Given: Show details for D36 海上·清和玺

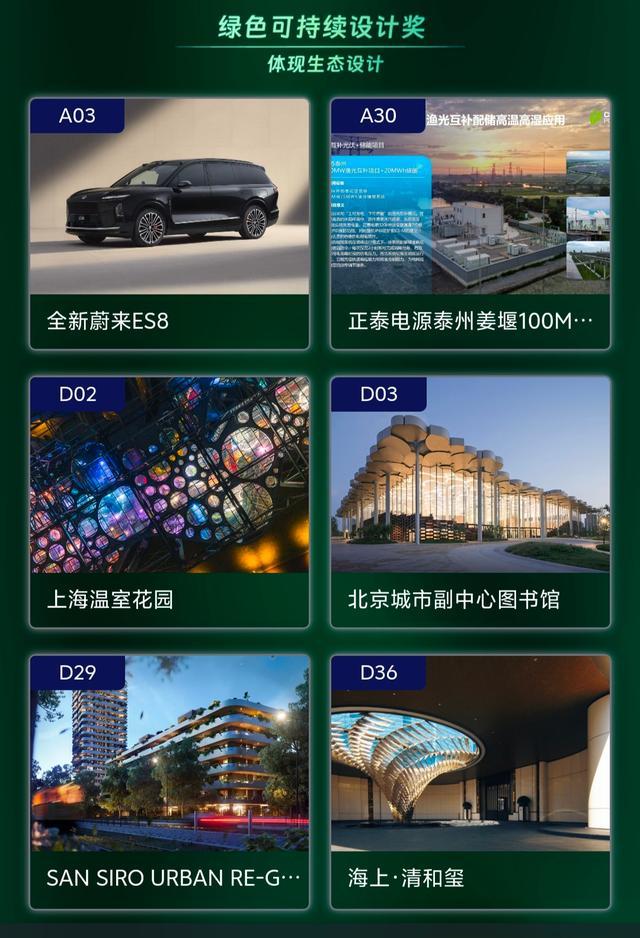Looking at the screenshot, I should point(470,780).
